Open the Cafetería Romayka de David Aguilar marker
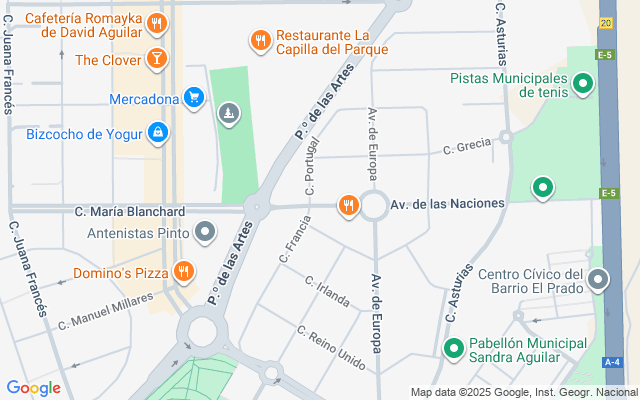Image resolution: width=640 pixels, height=400 pixels. (x=155, y=24)
